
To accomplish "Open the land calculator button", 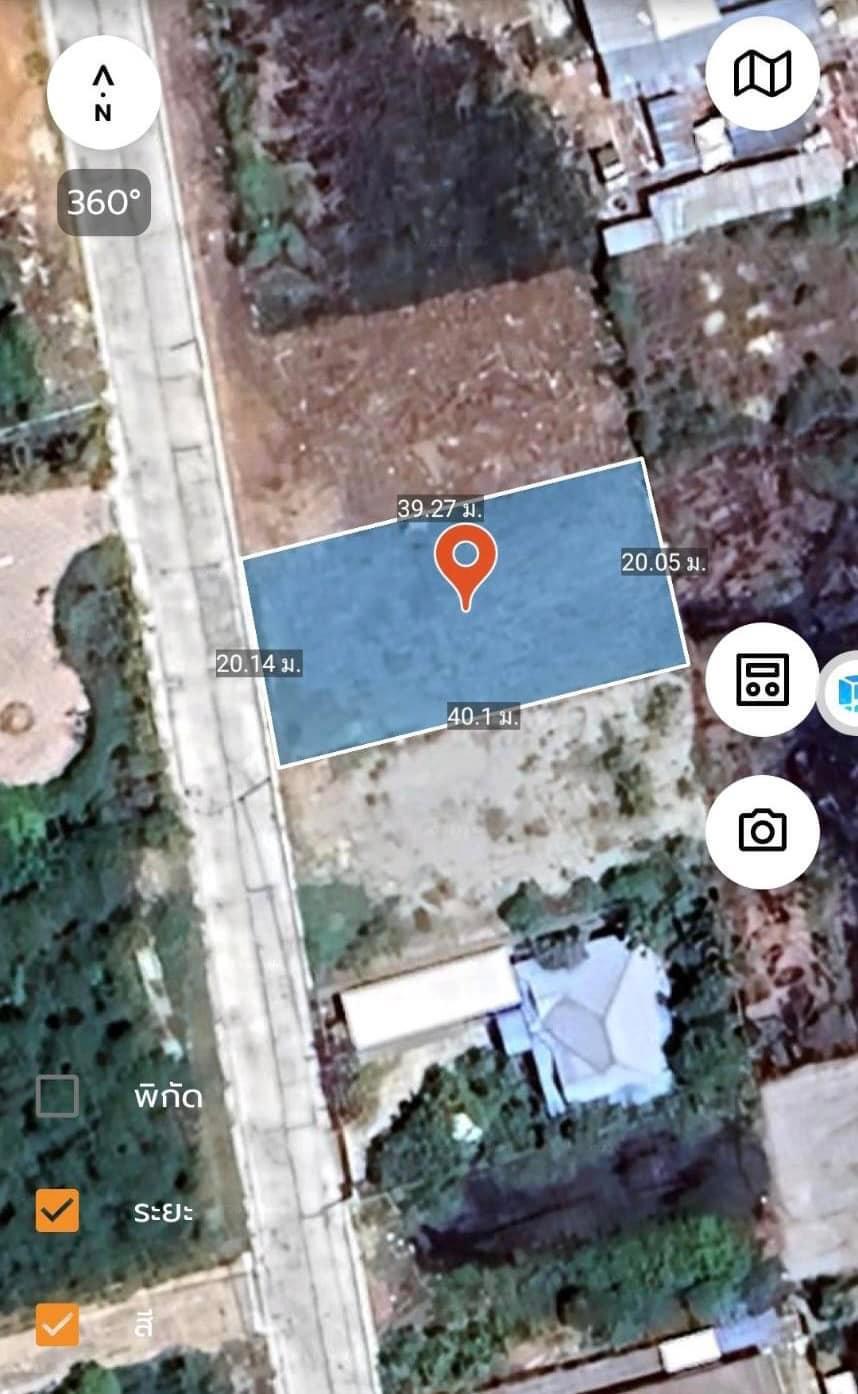I will [762, 679].
